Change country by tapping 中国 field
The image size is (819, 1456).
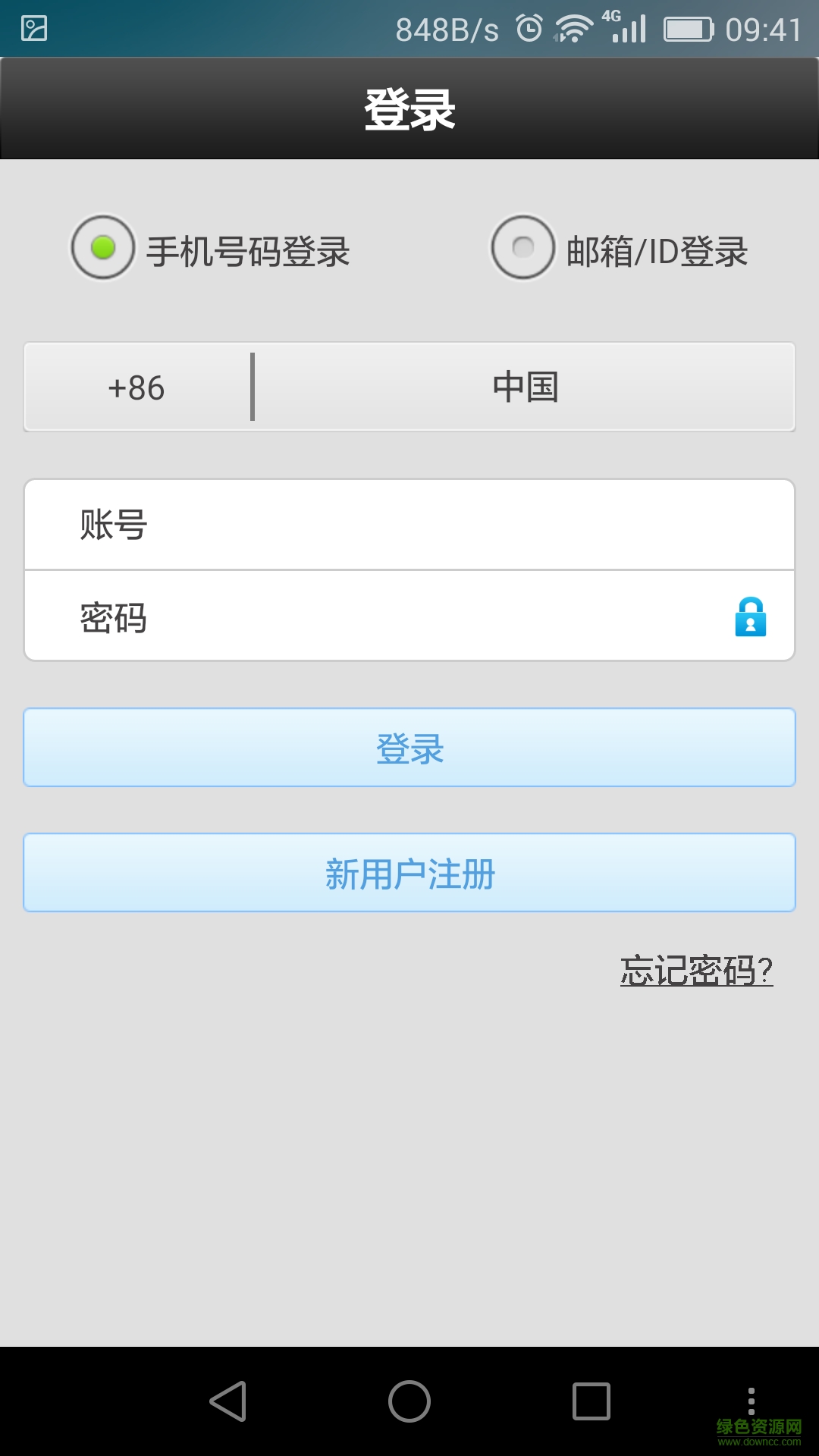pyautogui.click(x=526, y=388)
